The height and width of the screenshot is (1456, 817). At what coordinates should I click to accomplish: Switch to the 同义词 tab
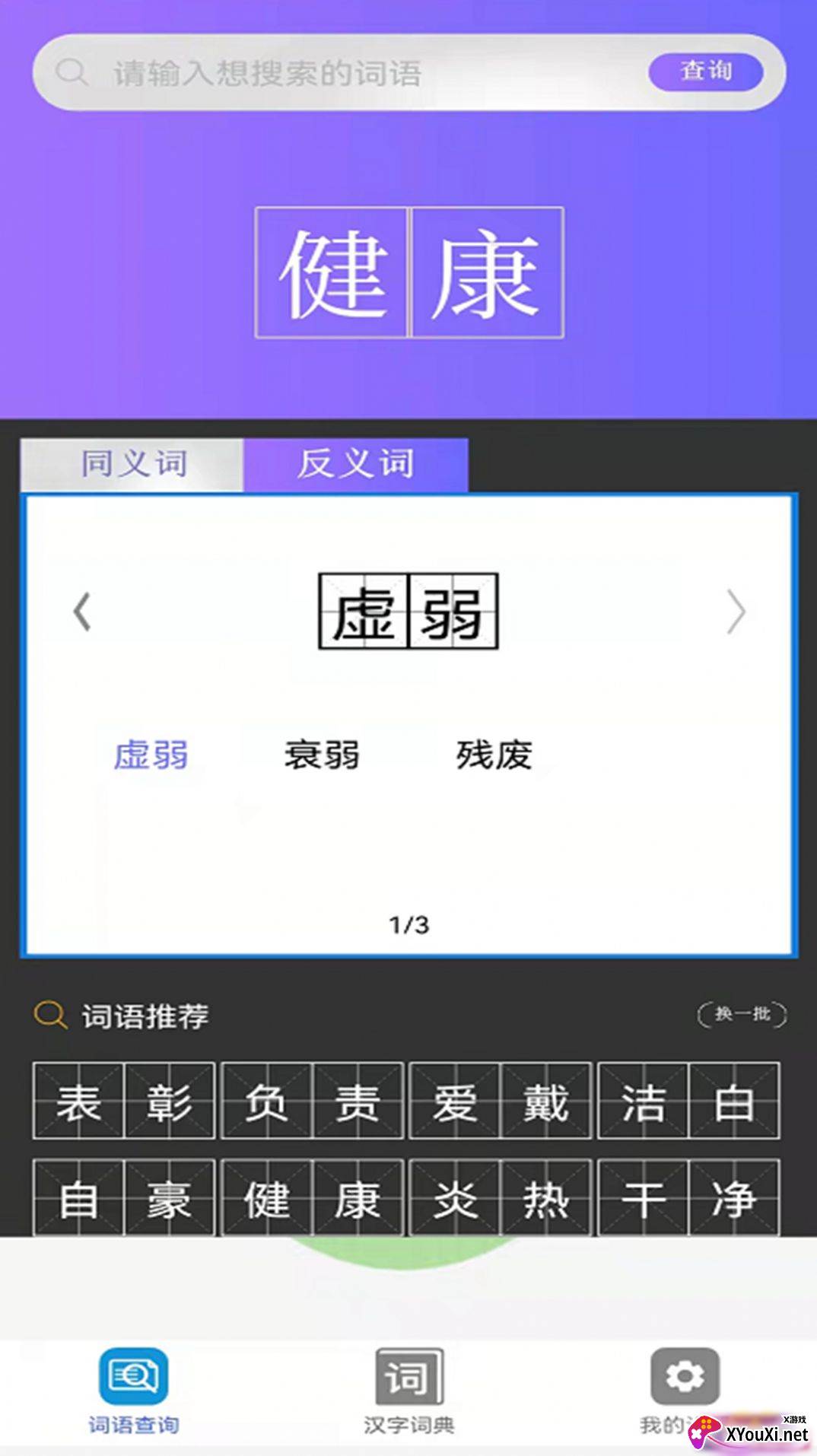tap(132, 464)
